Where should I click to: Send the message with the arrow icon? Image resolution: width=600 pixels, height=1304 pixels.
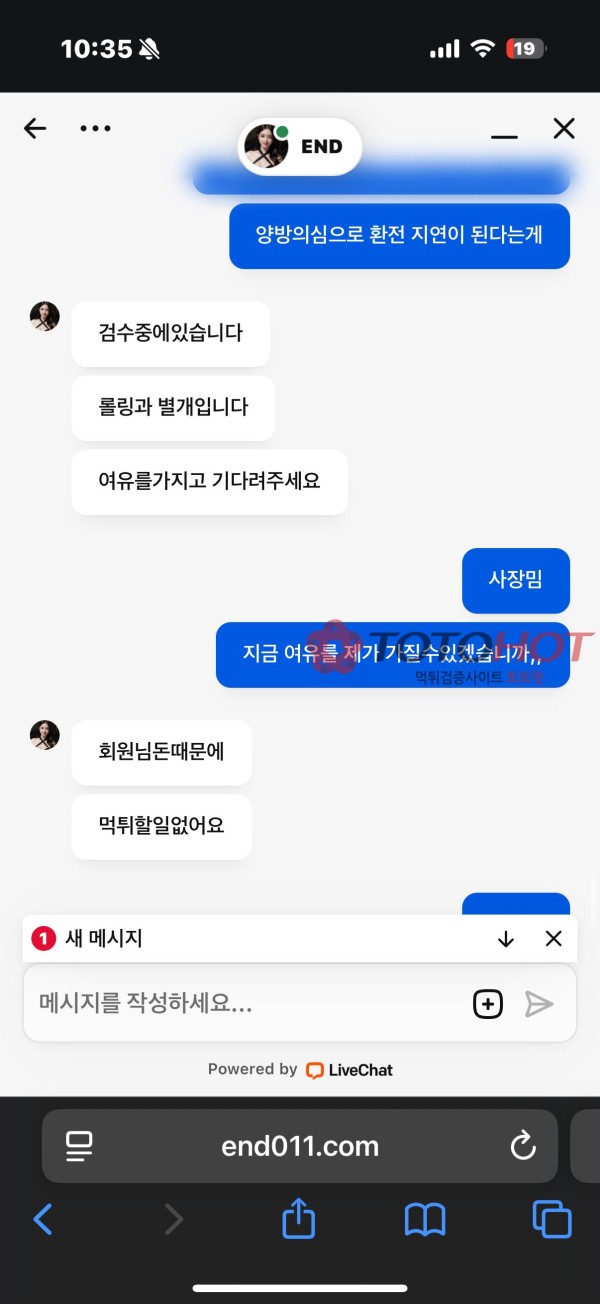(539, 1004)
